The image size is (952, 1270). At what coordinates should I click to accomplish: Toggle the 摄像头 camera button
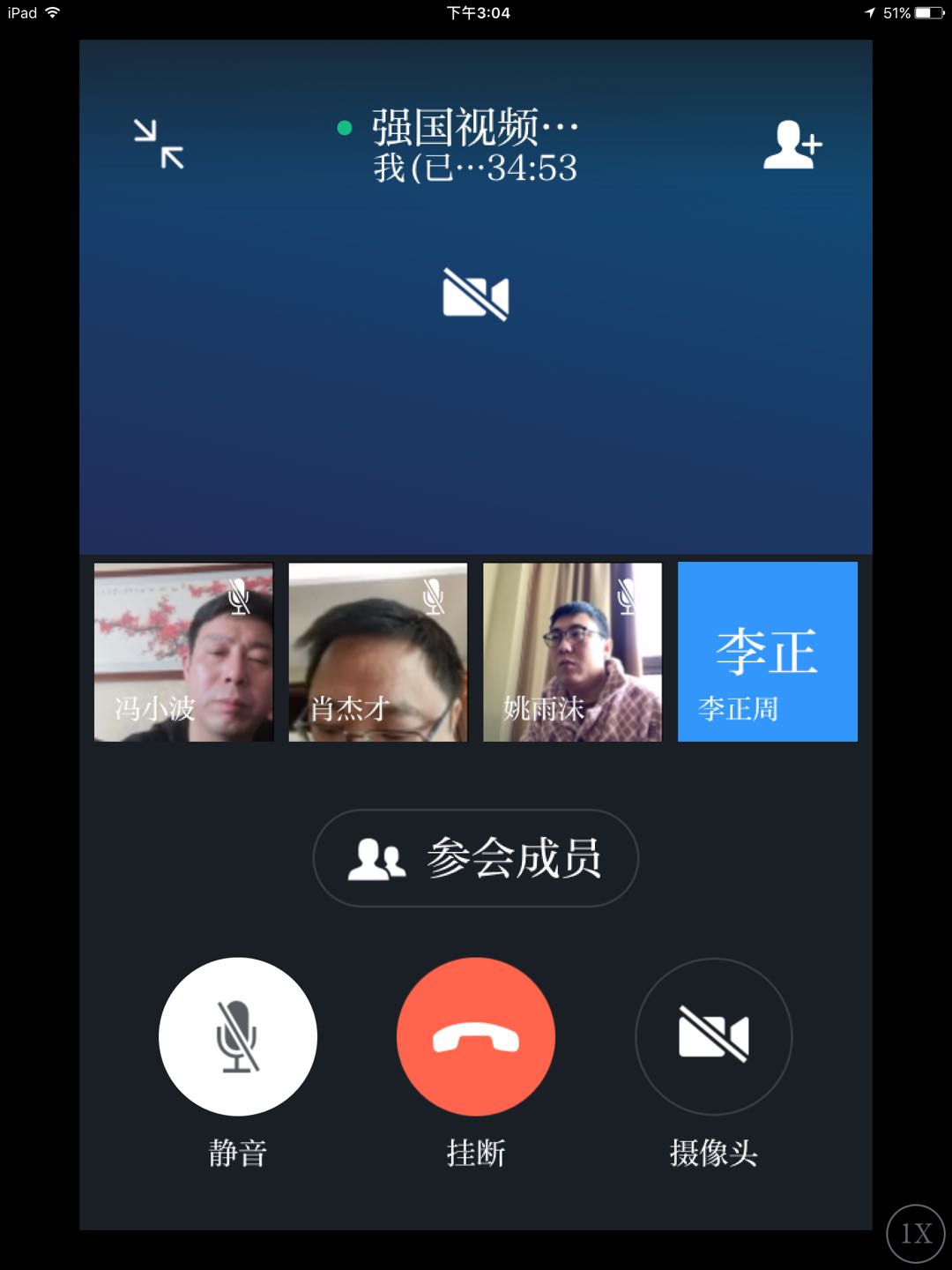coord(713,1036)
